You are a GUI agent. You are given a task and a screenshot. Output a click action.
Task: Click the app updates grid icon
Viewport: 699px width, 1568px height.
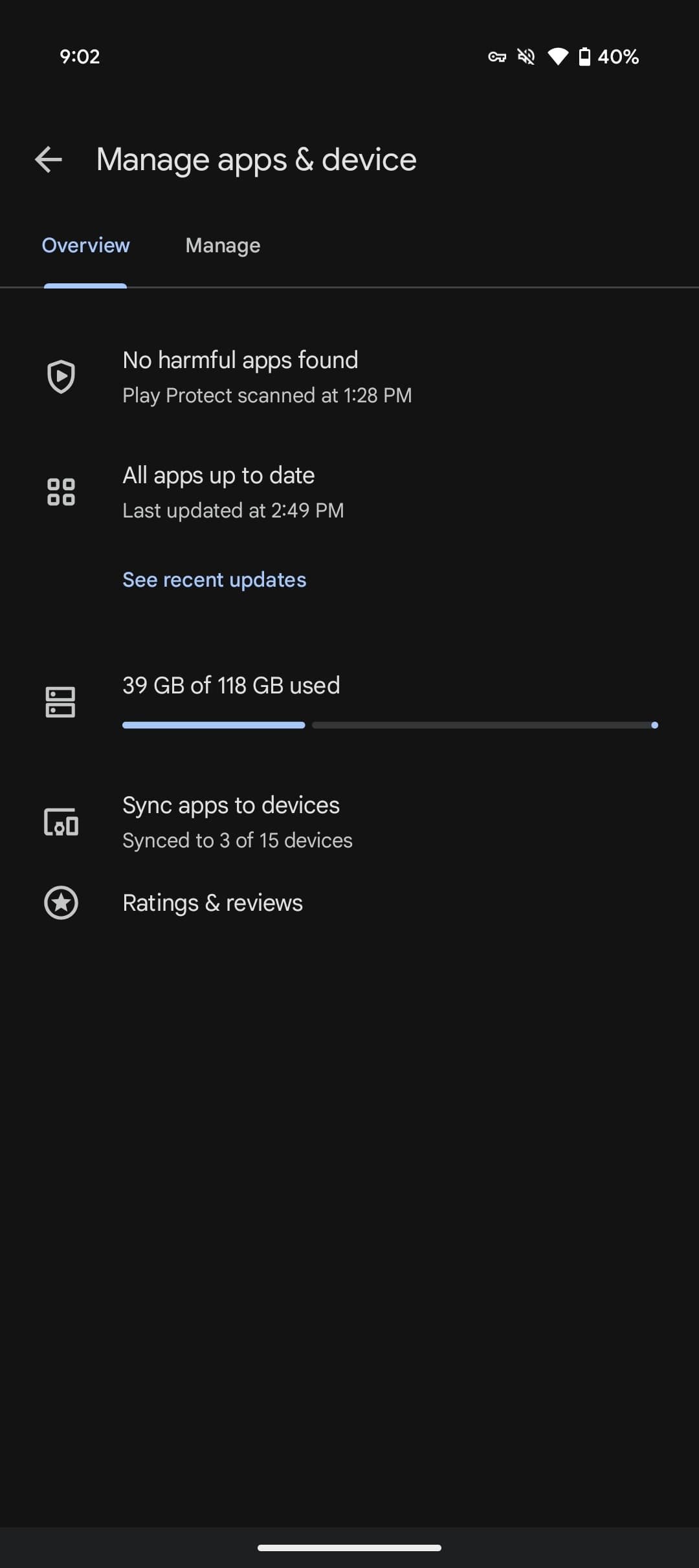[x=60, y=492]
